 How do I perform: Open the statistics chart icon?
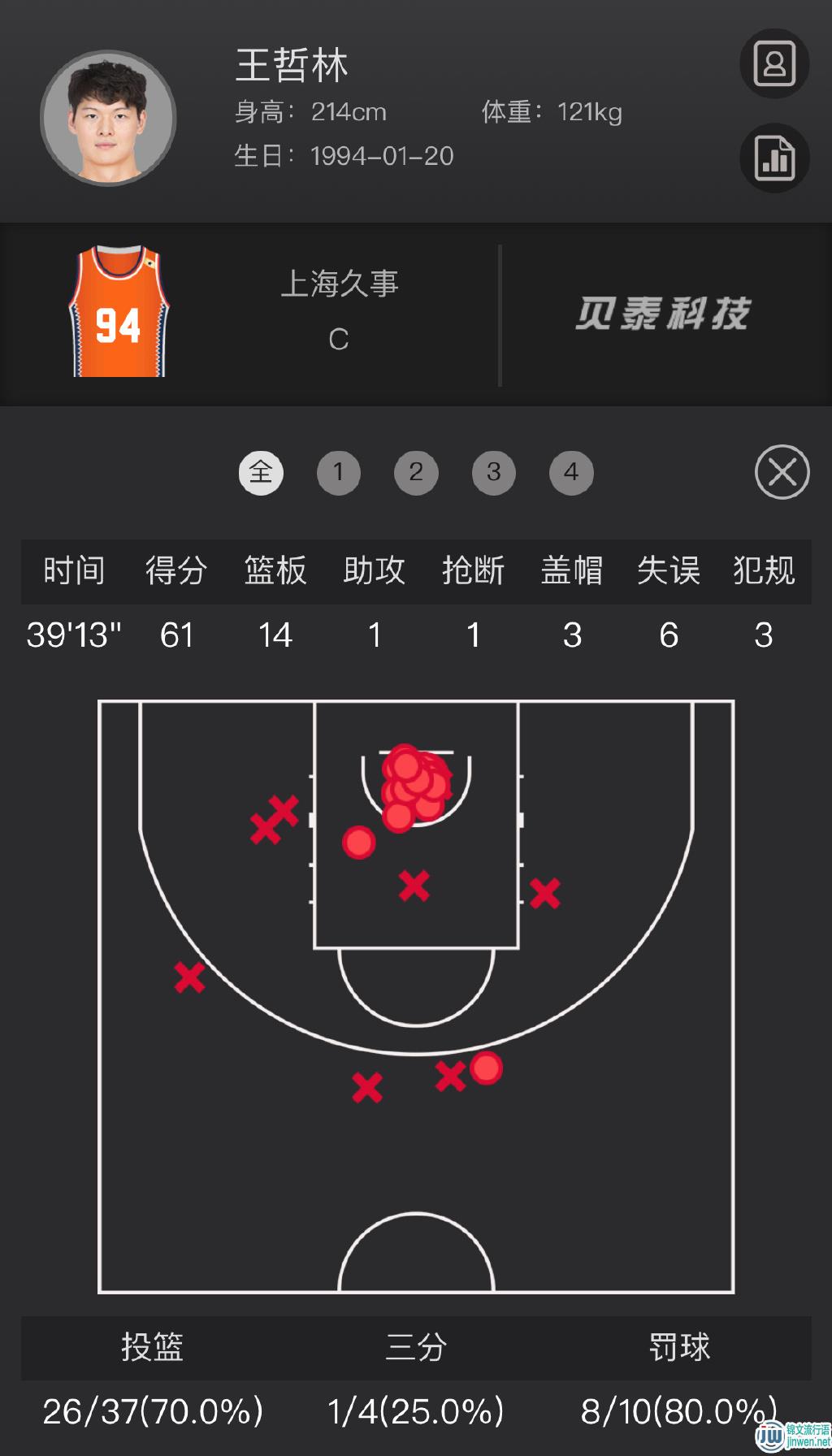click(x=774, y=158)
